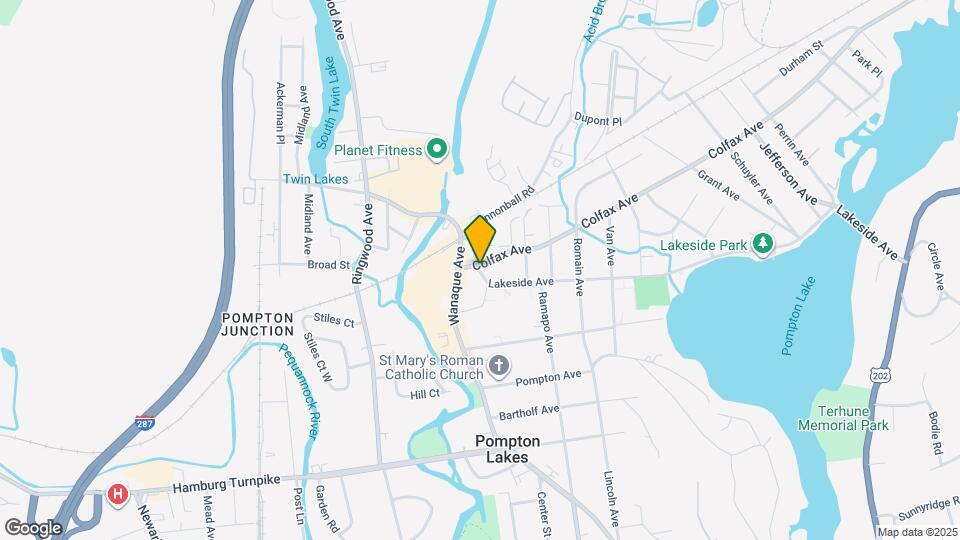This screenshot has width=960, height=540.
Task: Open the hospital pin near Hamburg Turnpike
Action: pyautogui.click(x=118, y=494)
